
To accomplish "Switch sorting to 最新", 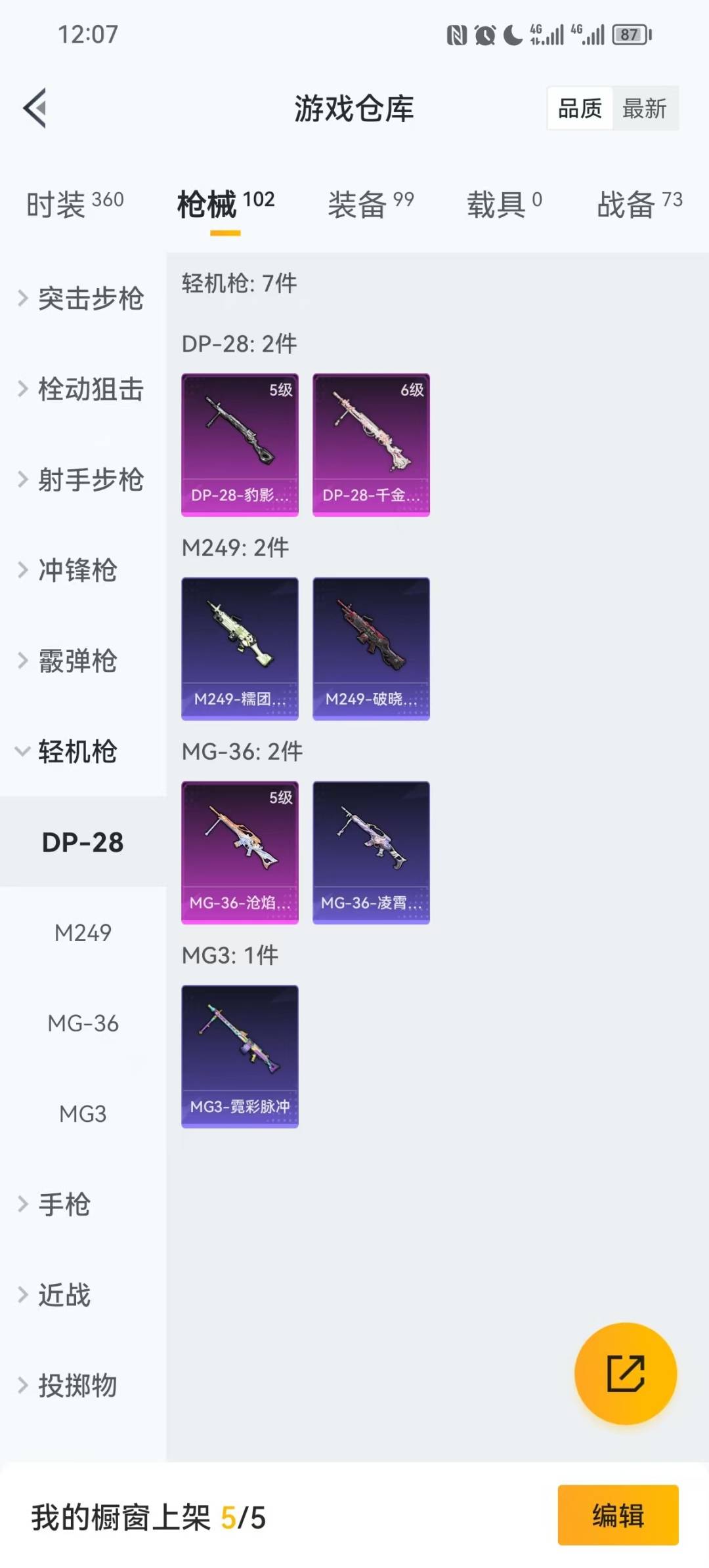I will 645,108.
